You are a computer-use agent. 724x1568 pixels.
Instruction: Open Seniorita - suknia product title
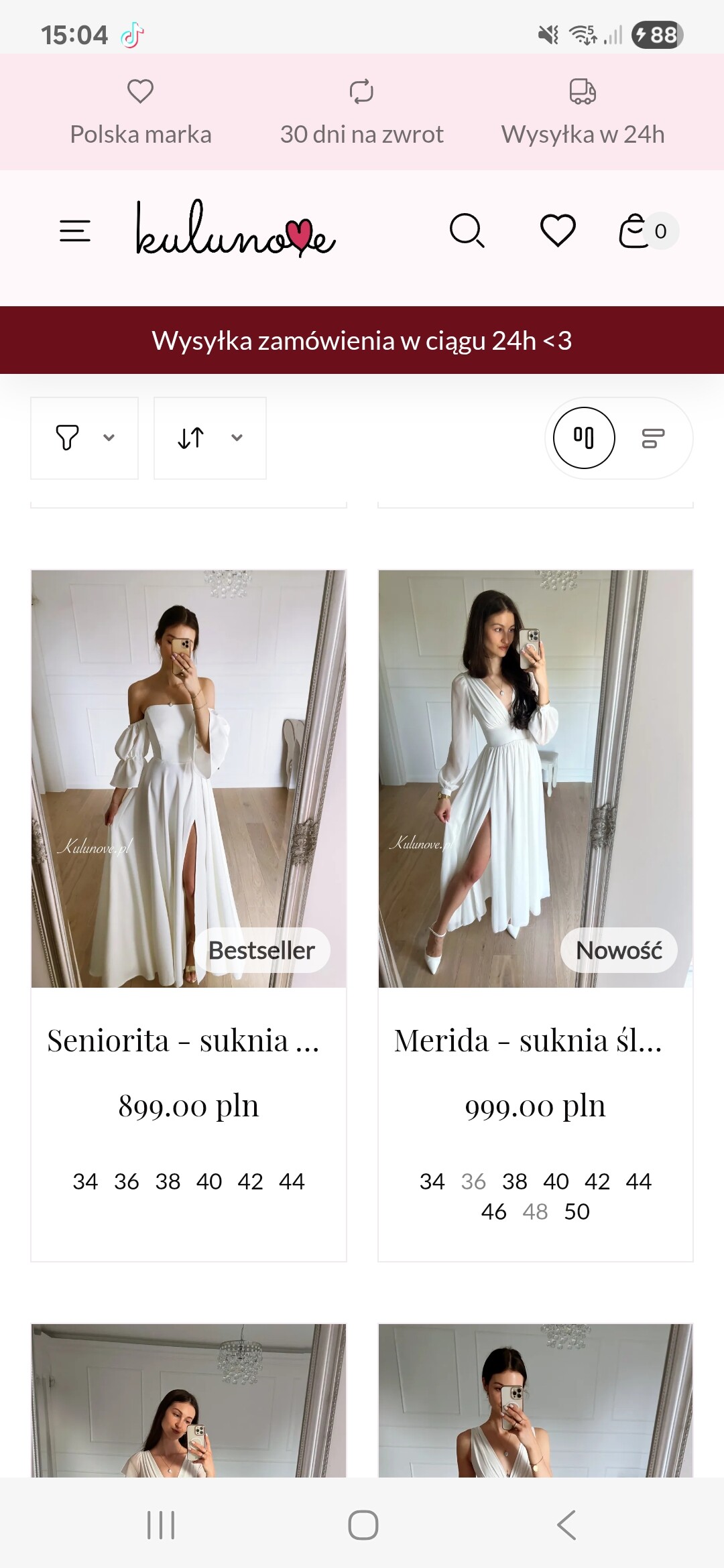pyautogui.click(x=183, y=1041)
